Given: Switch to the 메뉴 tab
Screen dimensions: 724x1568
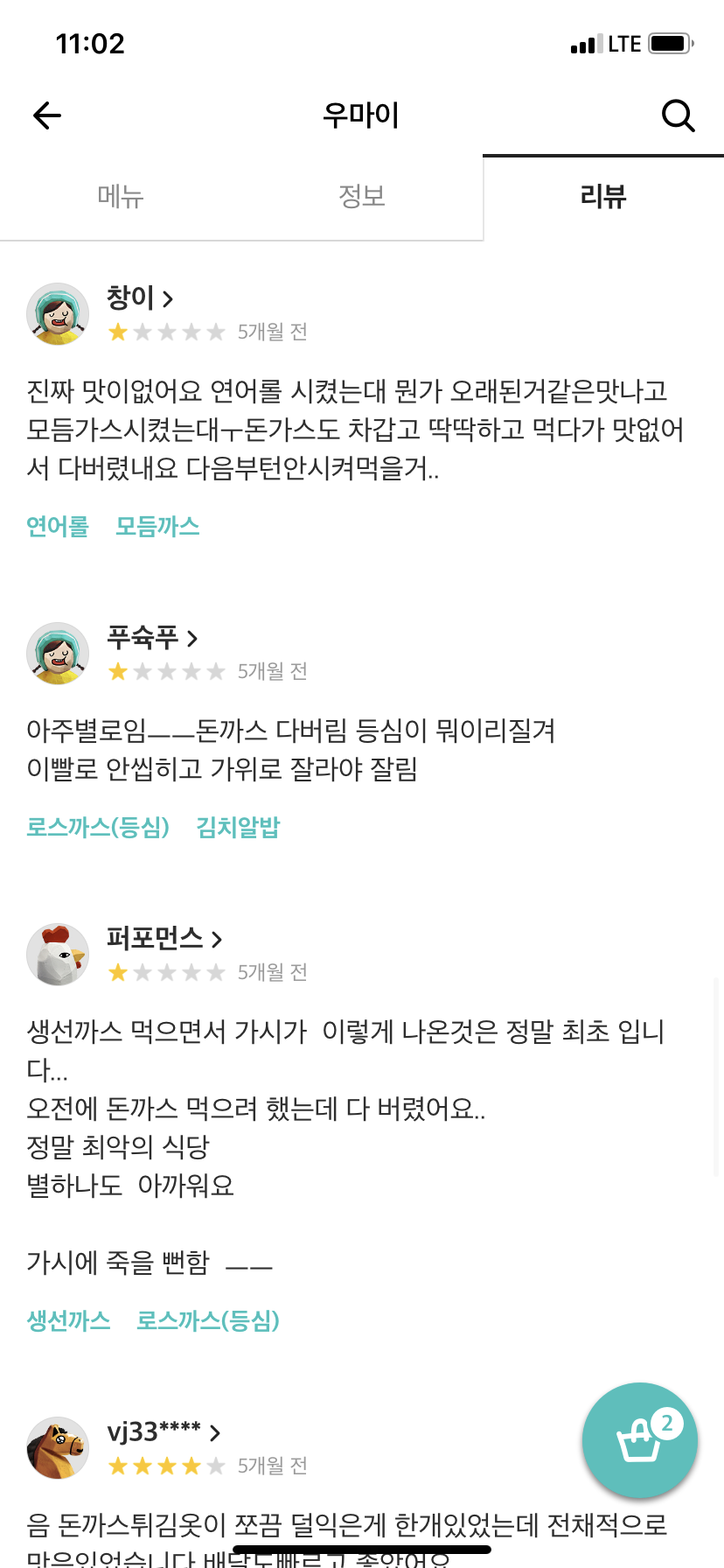Looking at the screenshot, I should tap(121, 197).
